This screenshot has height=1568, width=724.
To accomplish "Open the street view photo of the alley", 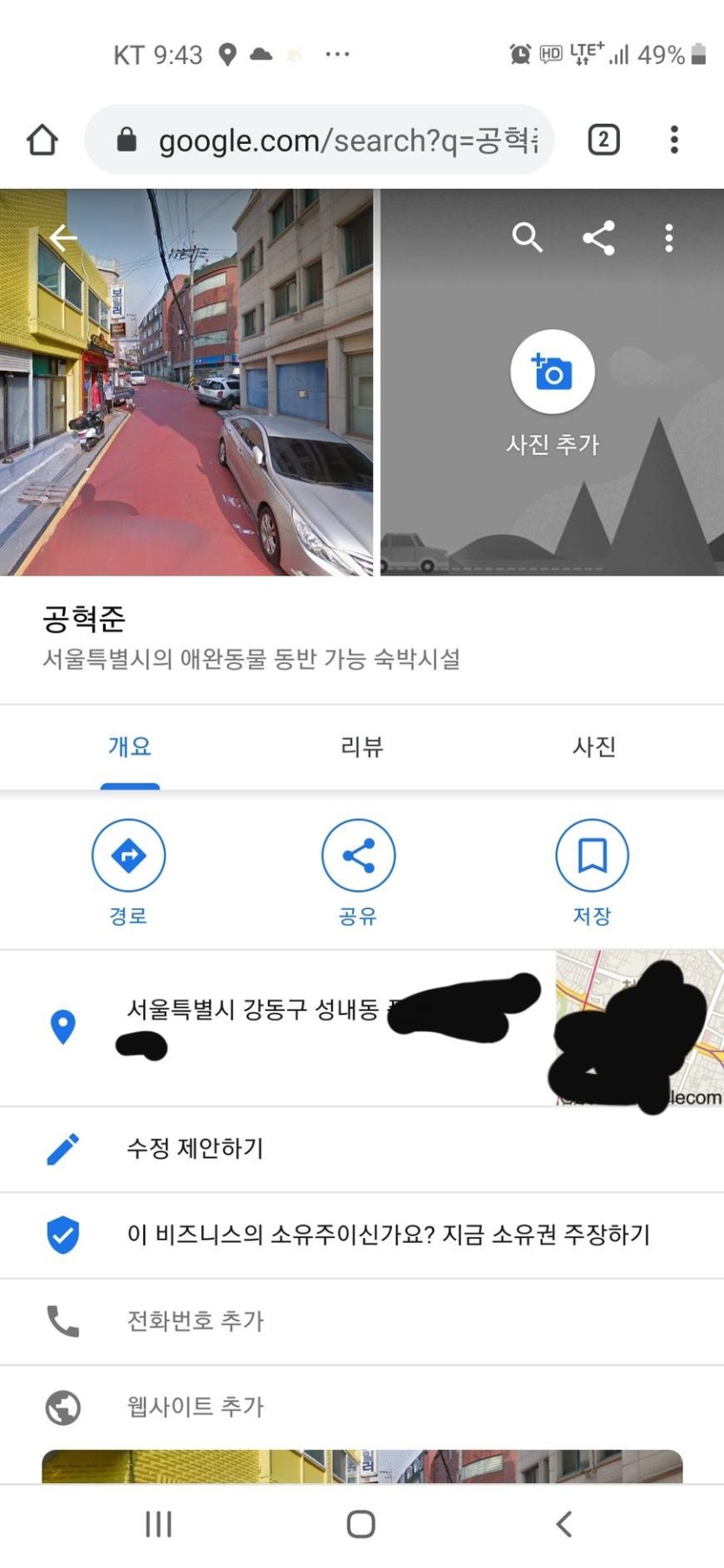I will point(186,381).
